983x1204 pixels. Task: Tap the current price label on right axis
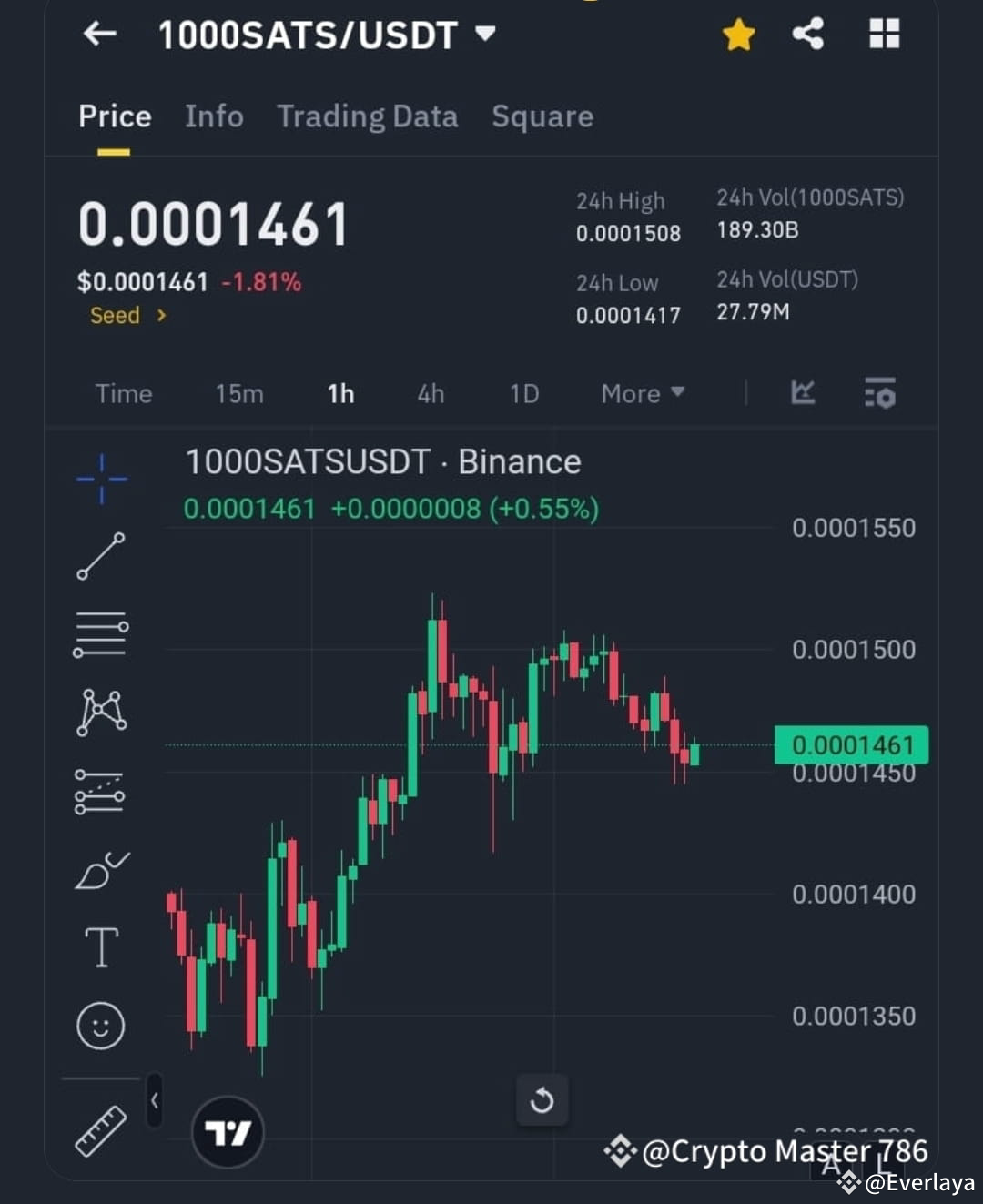tap(851, 744)
